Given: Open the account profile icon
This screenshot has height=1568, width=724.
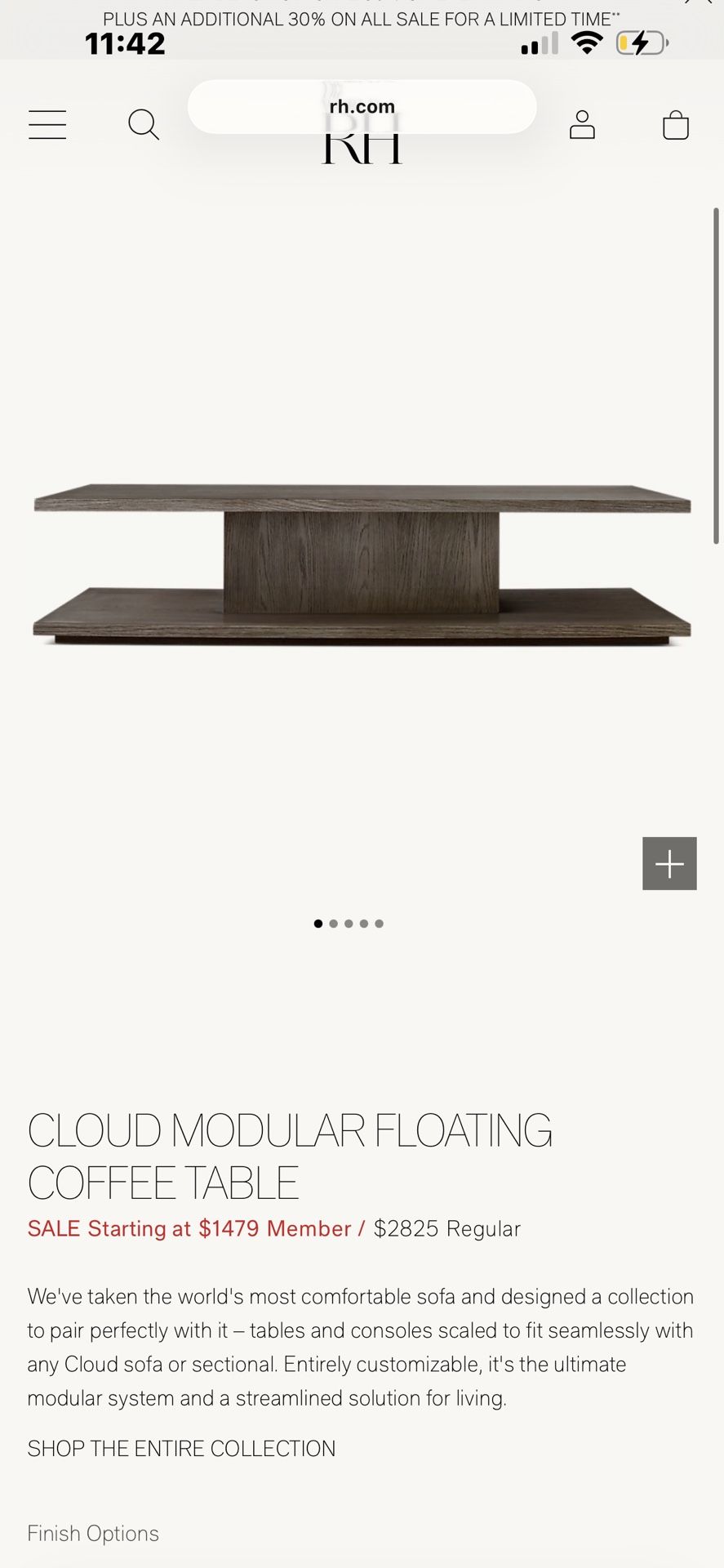Looking at the screenshot, I should click(582, 125).
